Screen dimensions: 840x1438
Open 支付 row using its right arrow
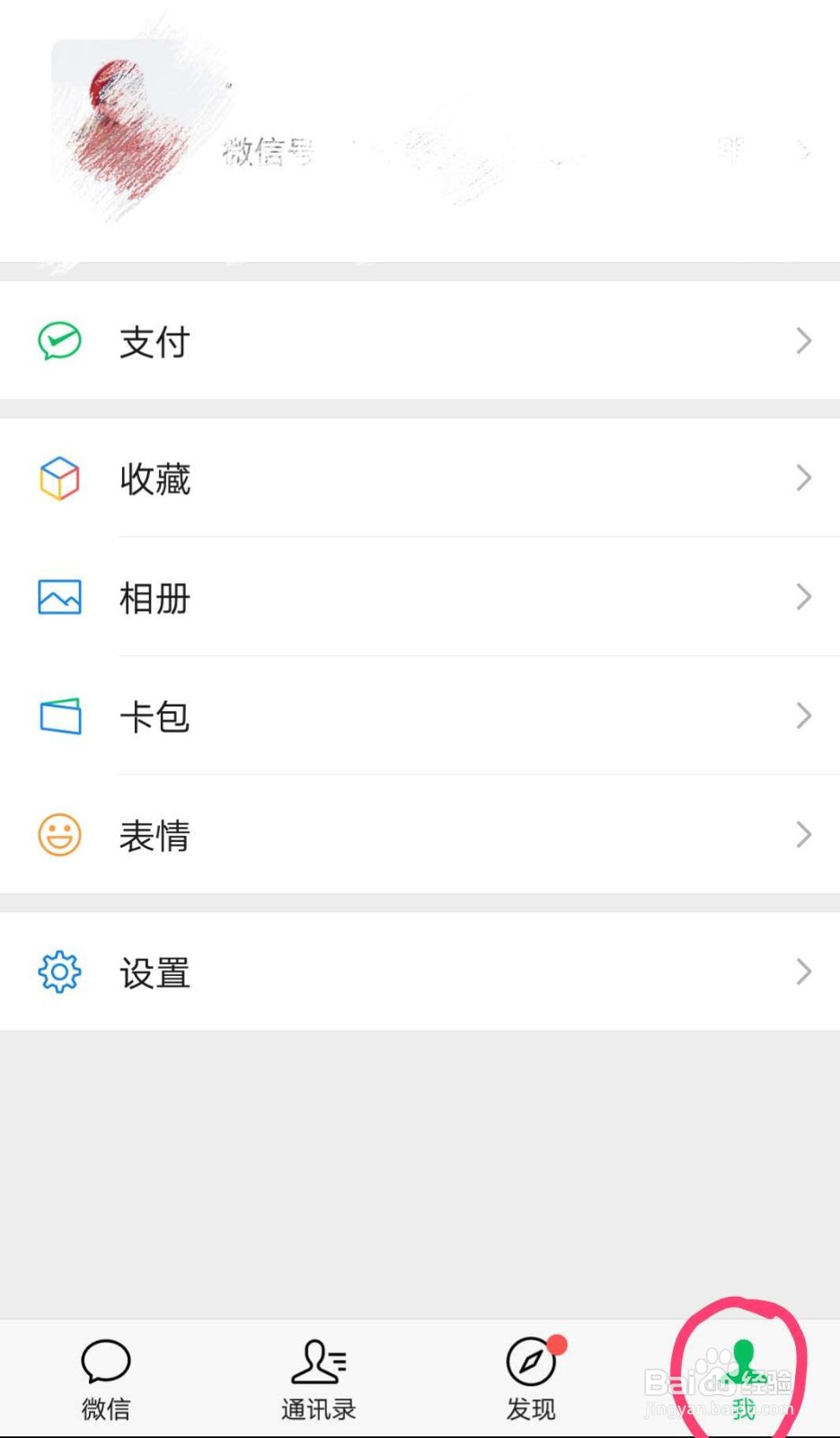pyautogui.click(x=802, y=341)
